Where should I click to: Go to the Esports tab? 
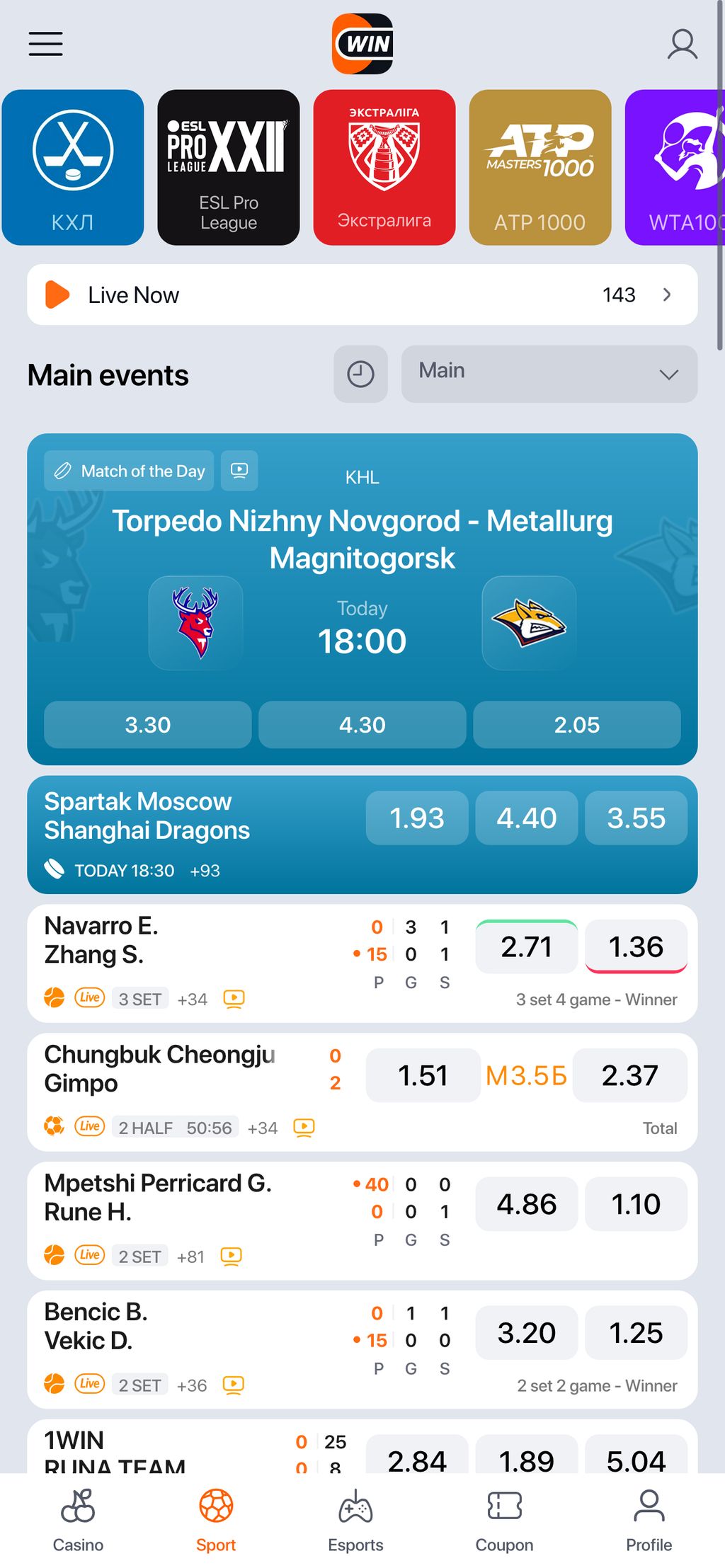pyautogui.click(x=355, y=1519)
